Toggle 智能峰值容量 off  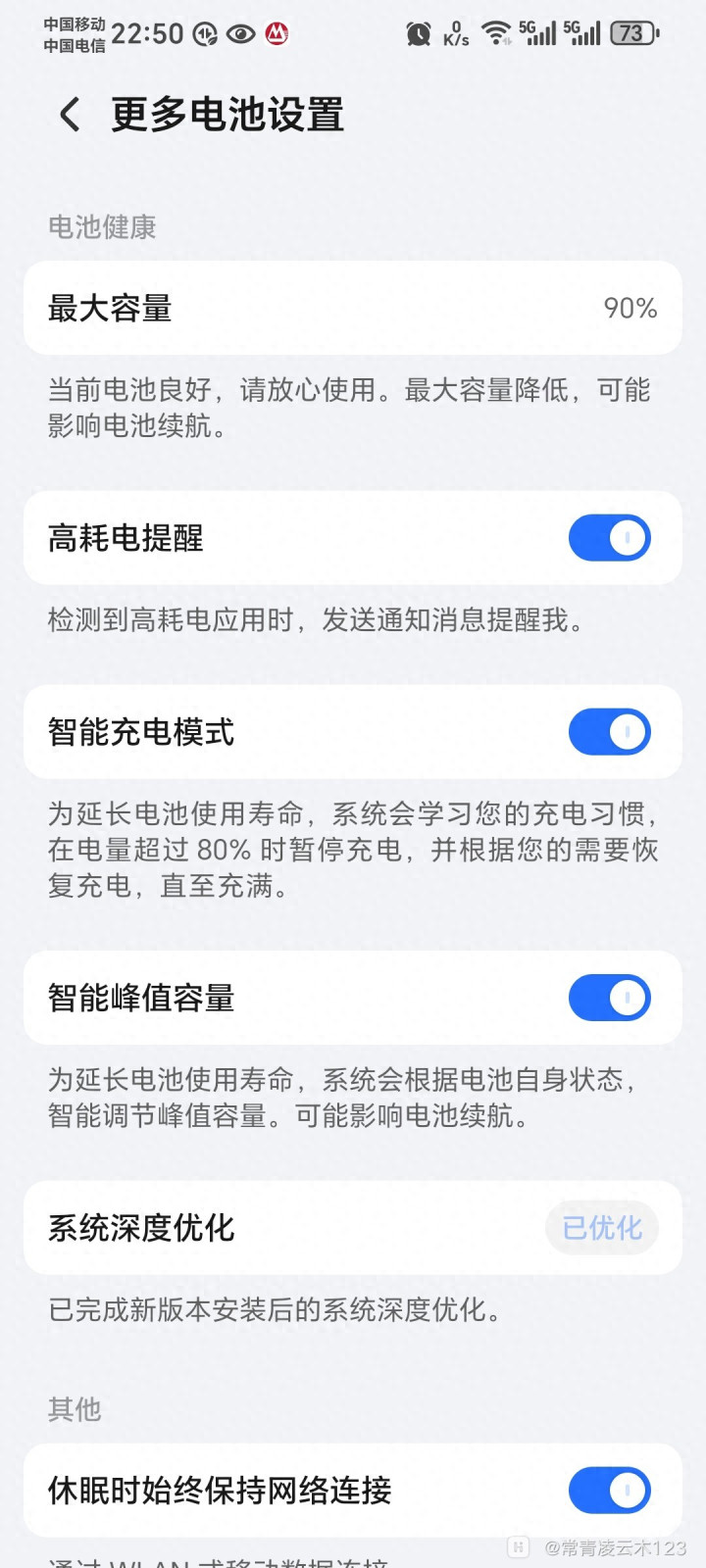pos(609,998)
